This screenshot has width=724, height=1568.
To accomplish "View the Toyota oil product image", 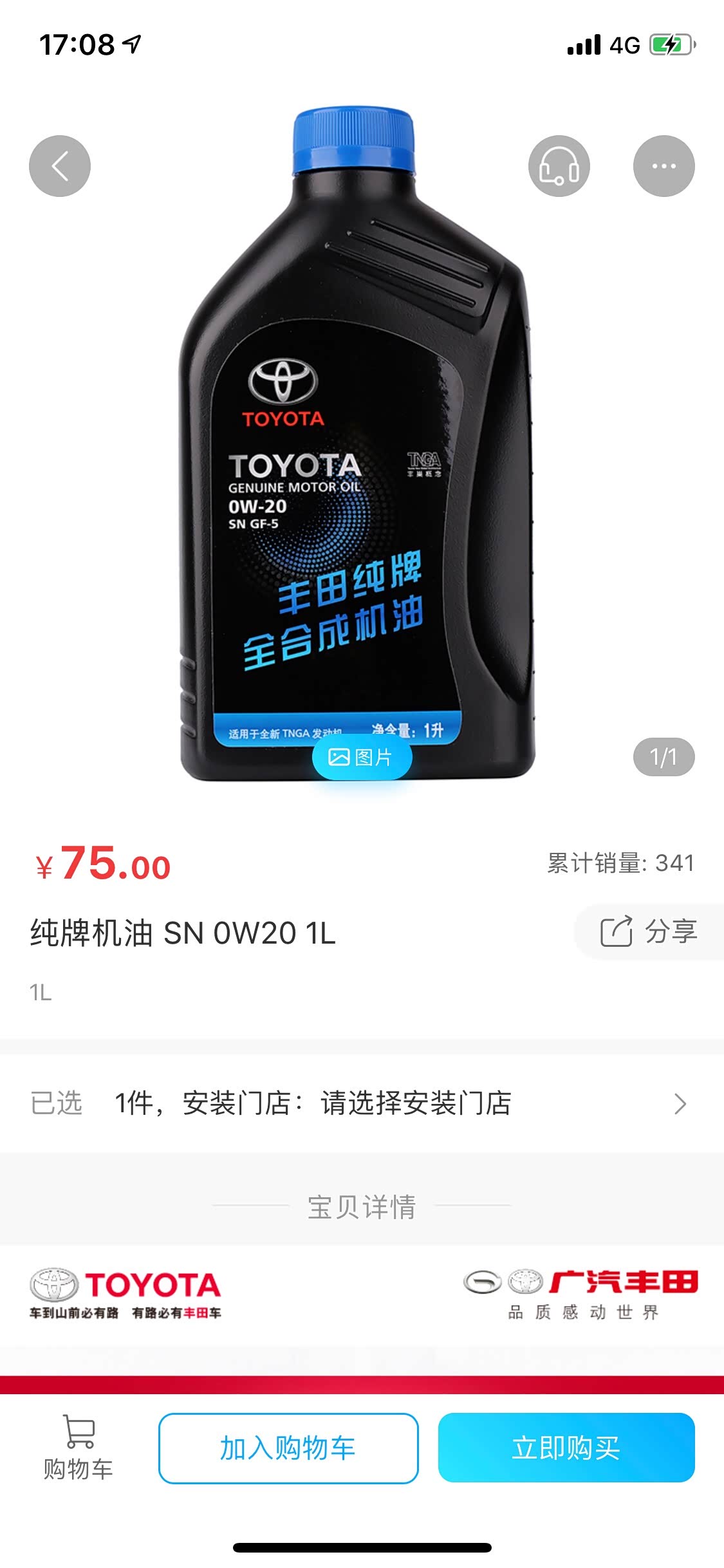I will (x=358, y=451).
